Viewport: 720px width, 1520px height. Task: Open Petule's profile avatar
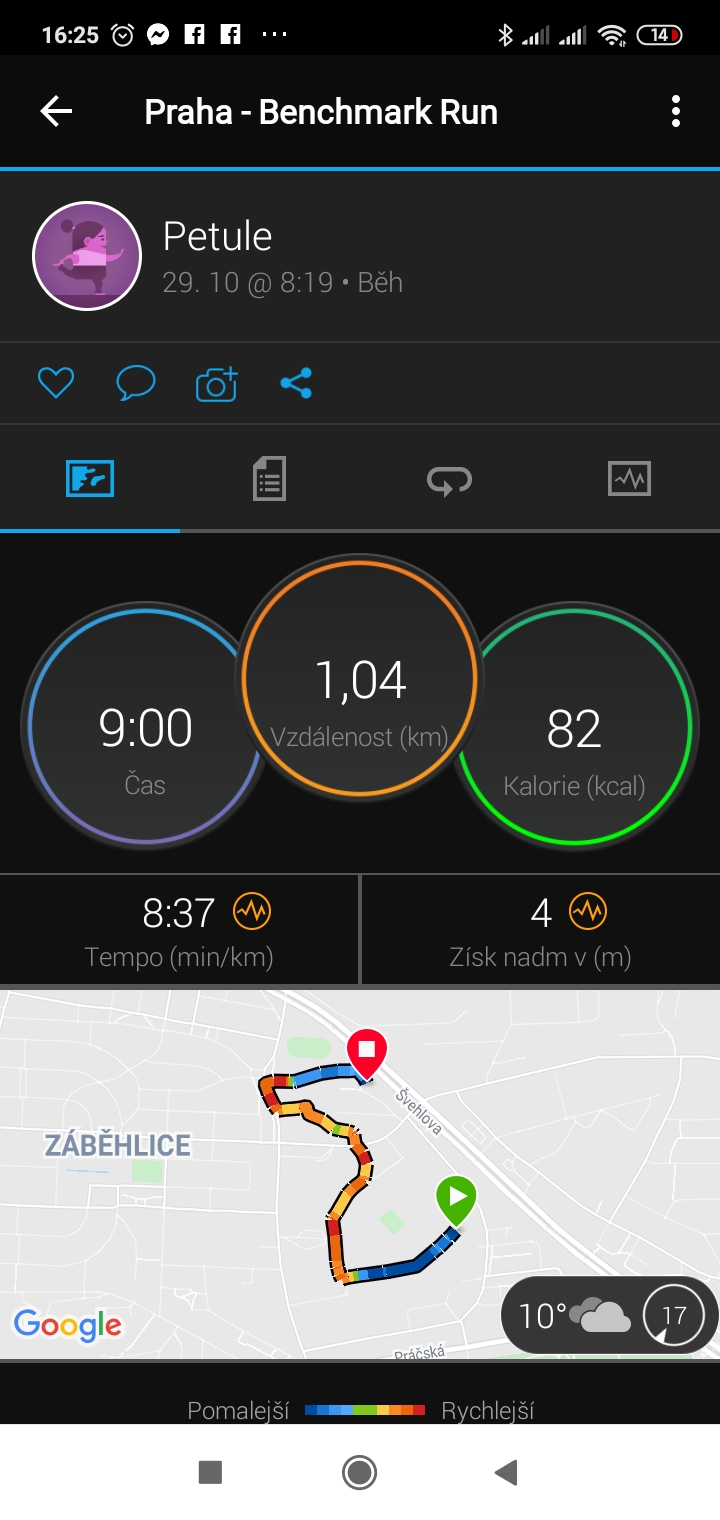click(x=87, y=256)
